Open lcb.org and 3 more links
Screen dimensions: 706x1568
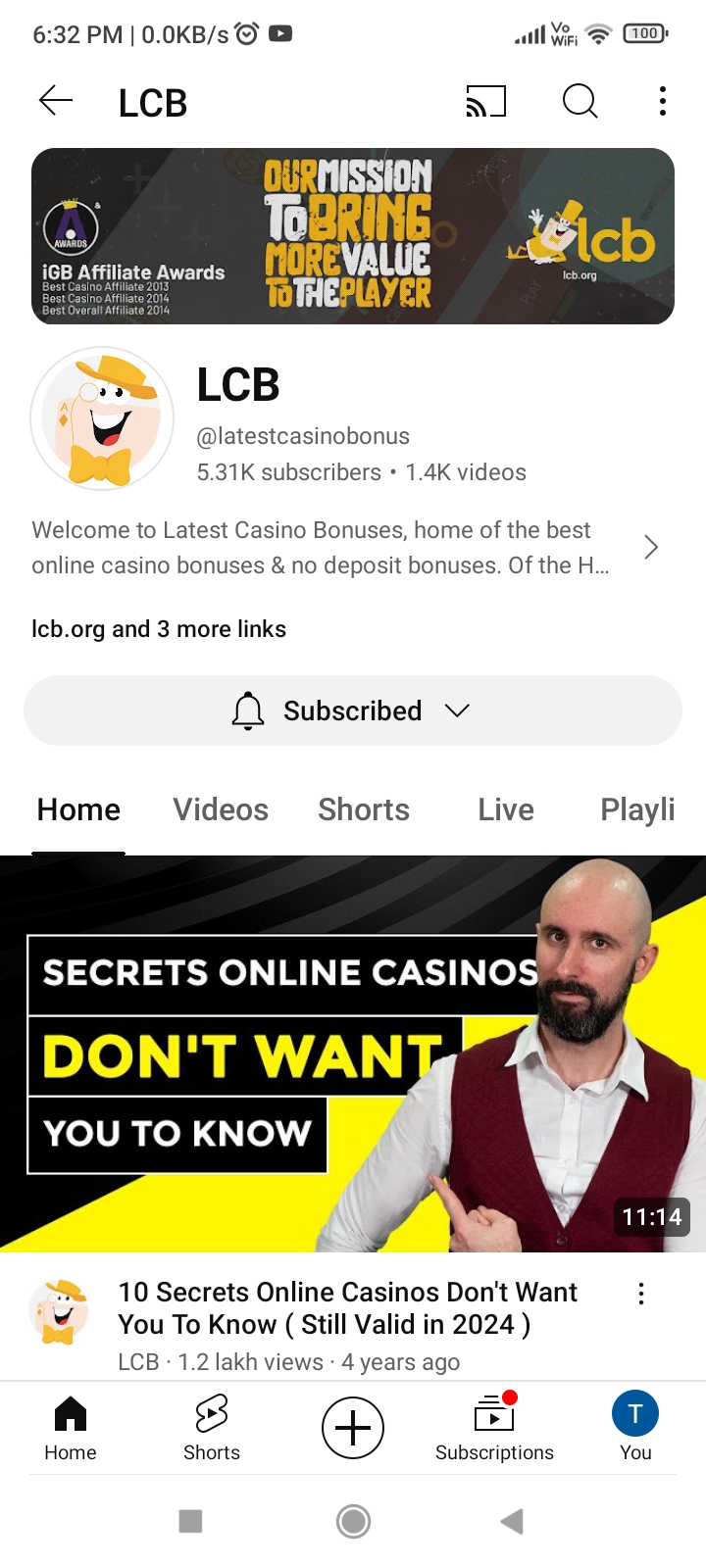tap(159, 629)
